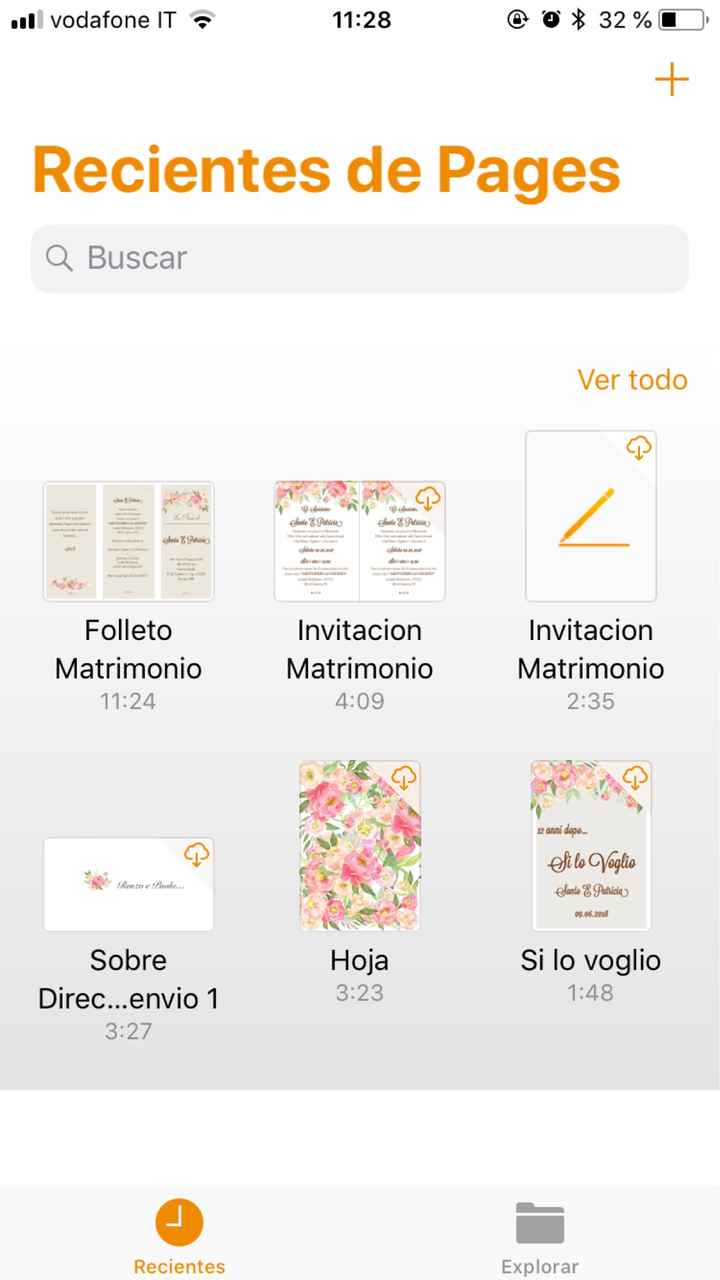This screenshot has width=720, height=1280.
Task: Open the Si lo voglio document thumbnail
Action: 590,845
